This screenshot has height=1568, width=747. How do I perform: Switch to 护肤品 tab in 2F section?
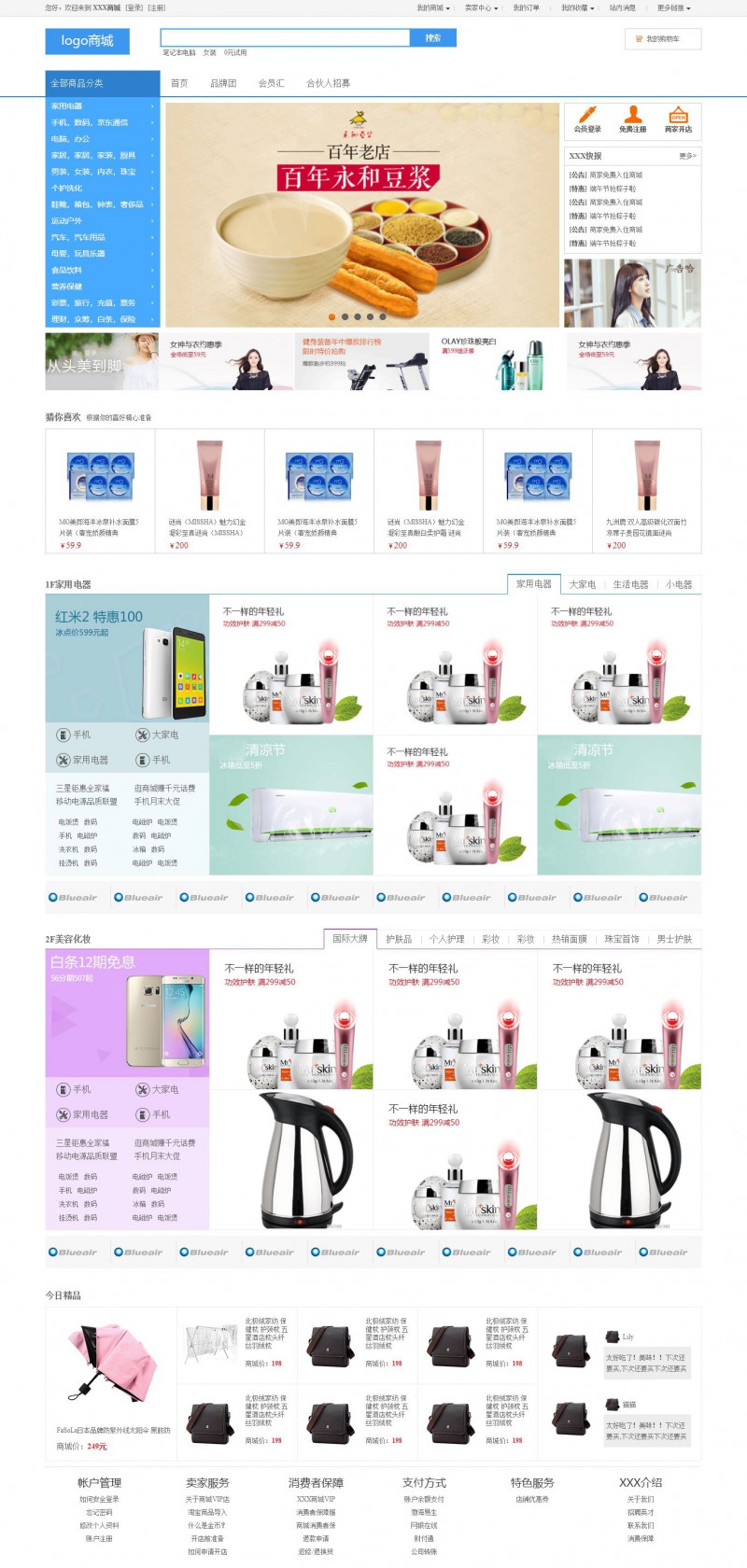tap(399, 939)
